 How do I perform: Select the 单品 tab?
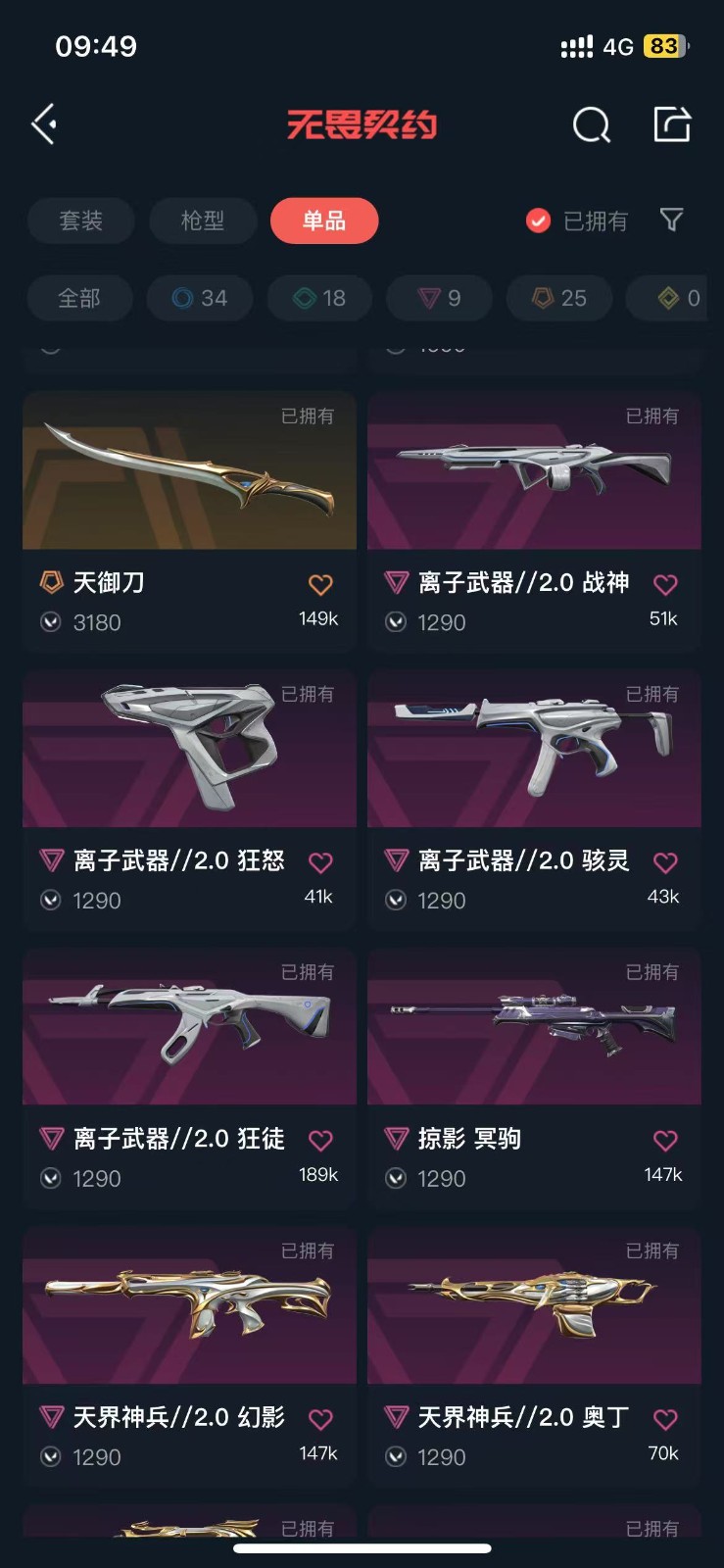[x=324, y=220]
